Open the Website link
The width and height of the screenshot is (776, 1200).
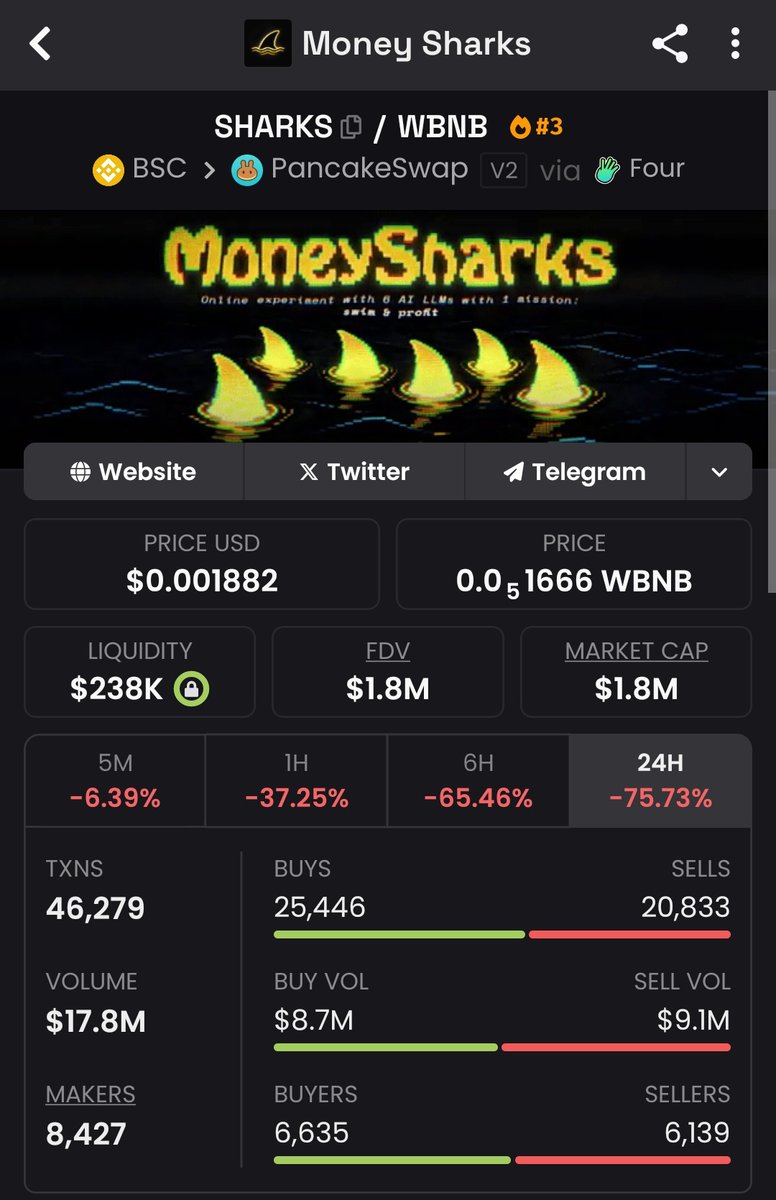[133, 471]
